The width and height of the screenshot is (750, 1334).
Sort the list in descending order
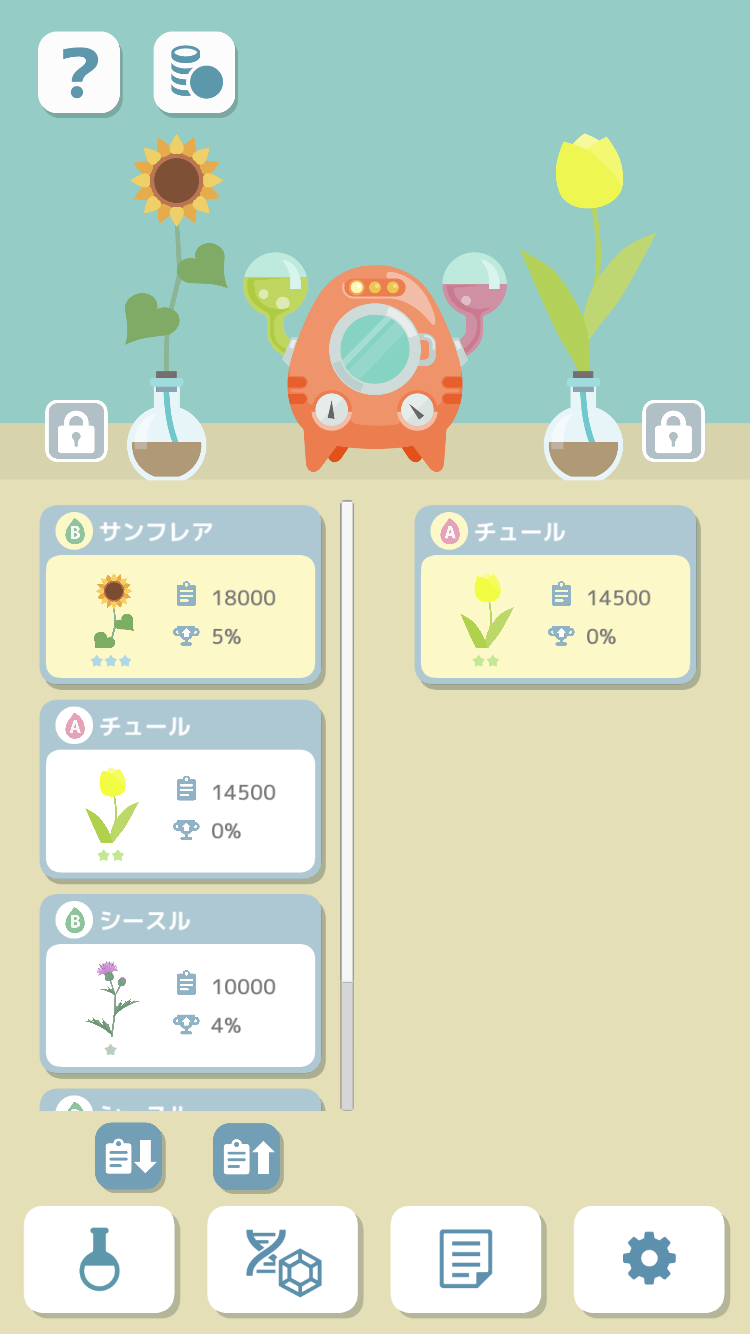pos(129,1156)
